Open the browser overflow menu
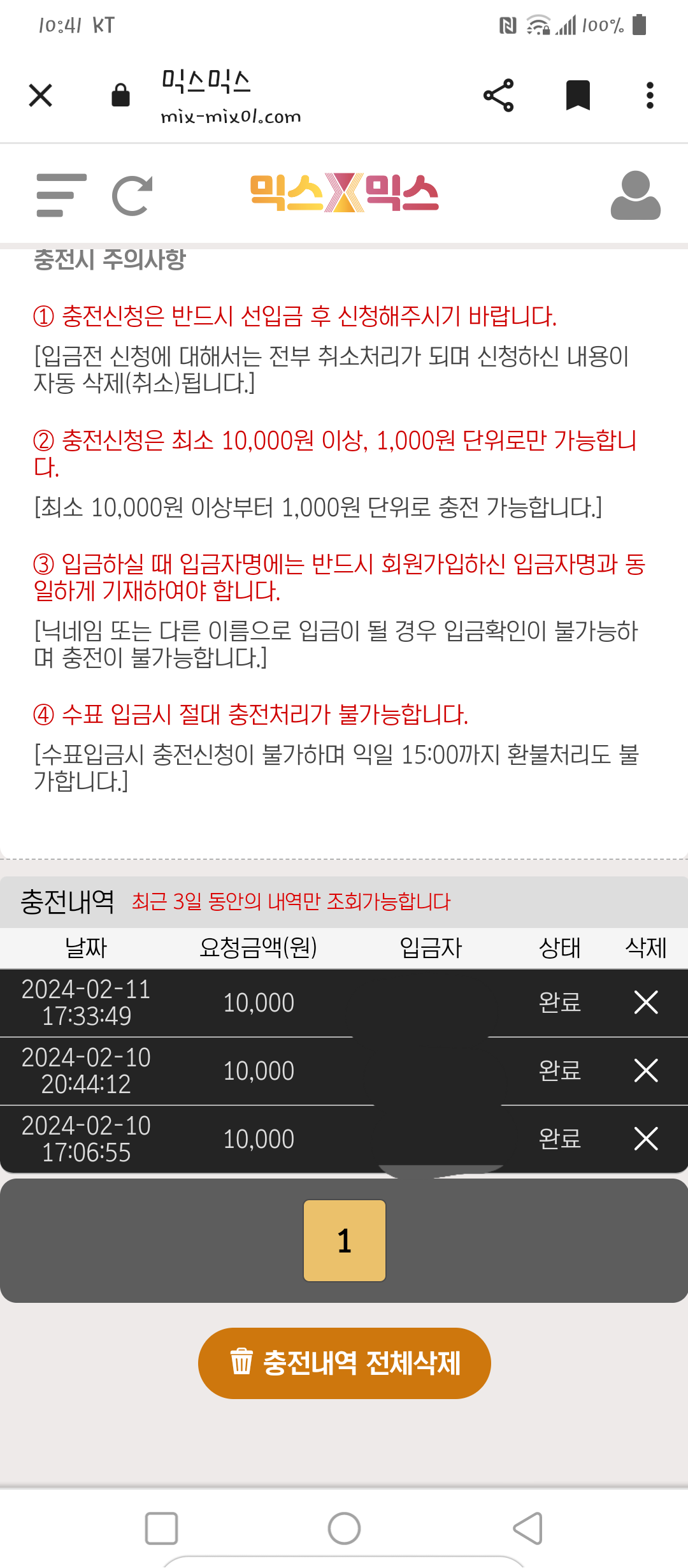Screen dimensions: 688x1568 click(x=650, y=96)
